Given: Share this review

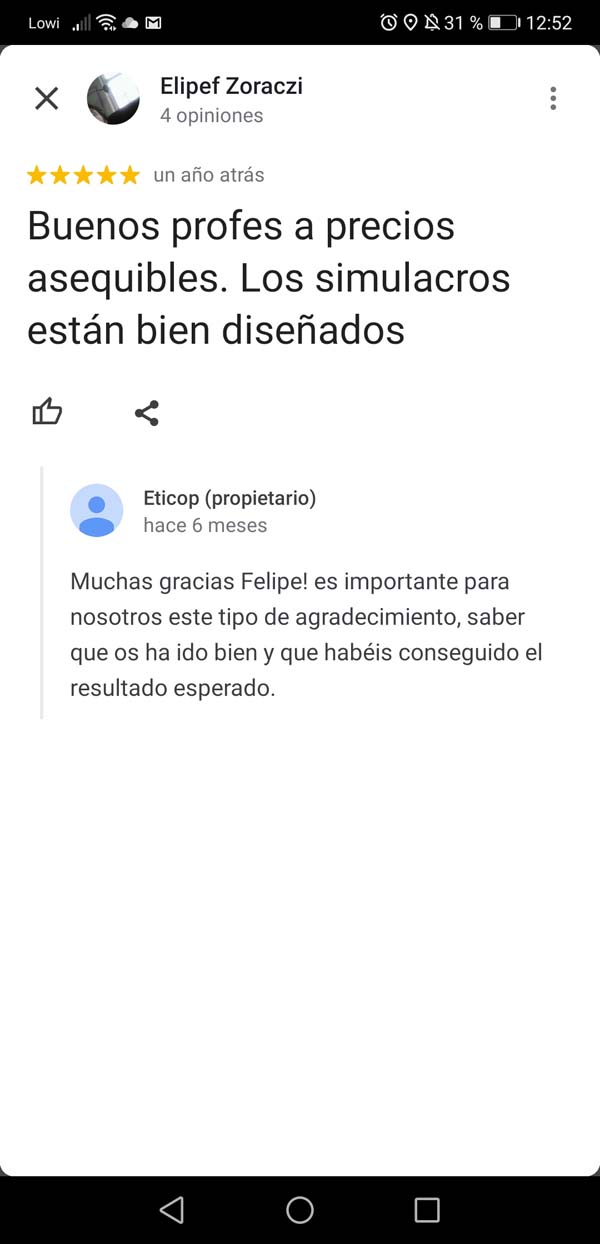Looking at the screenshot, I should pyautogui.click(x=147, y=412).
